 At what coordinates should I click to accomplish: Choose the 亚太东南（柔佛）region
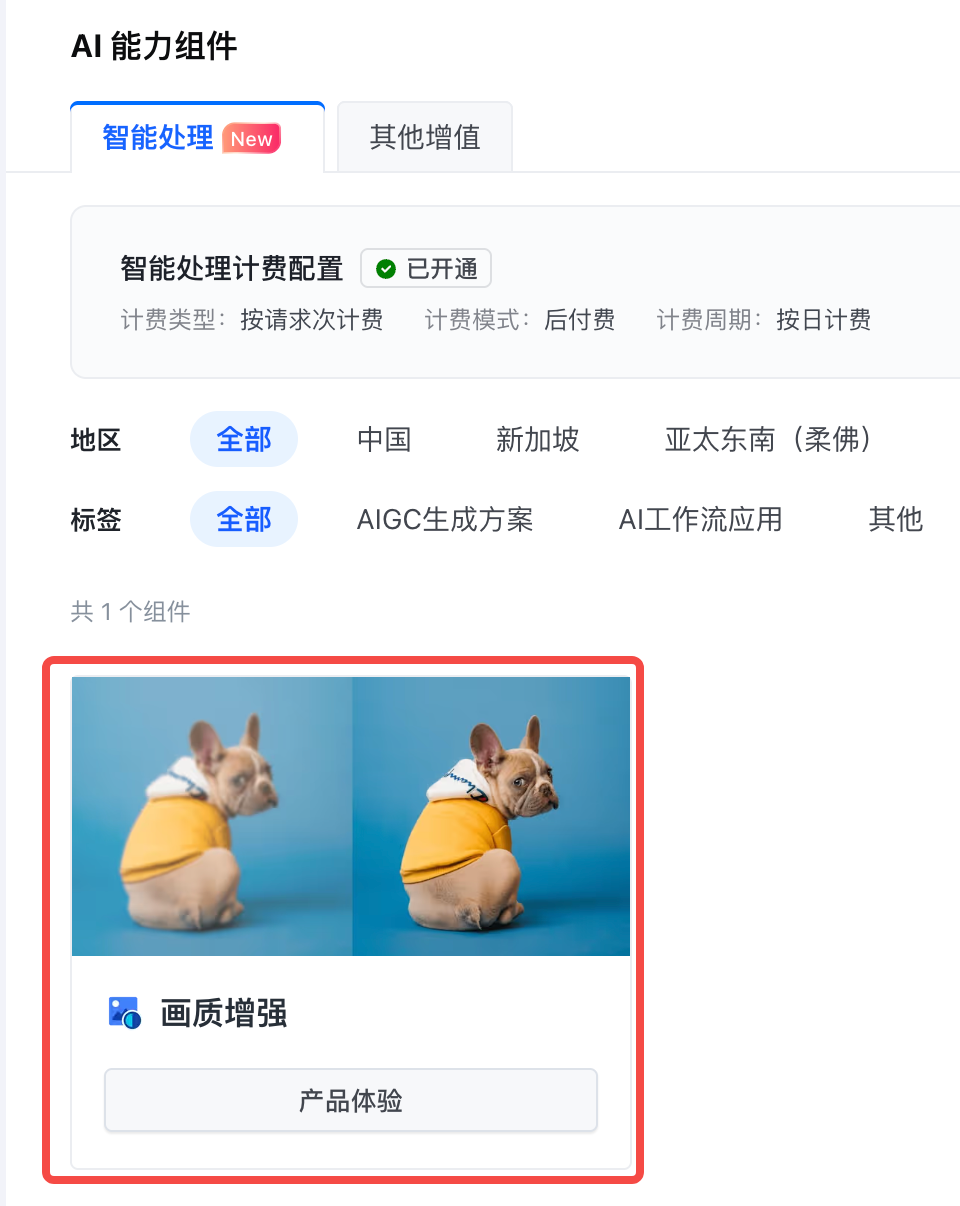click(x=767, y=439)
